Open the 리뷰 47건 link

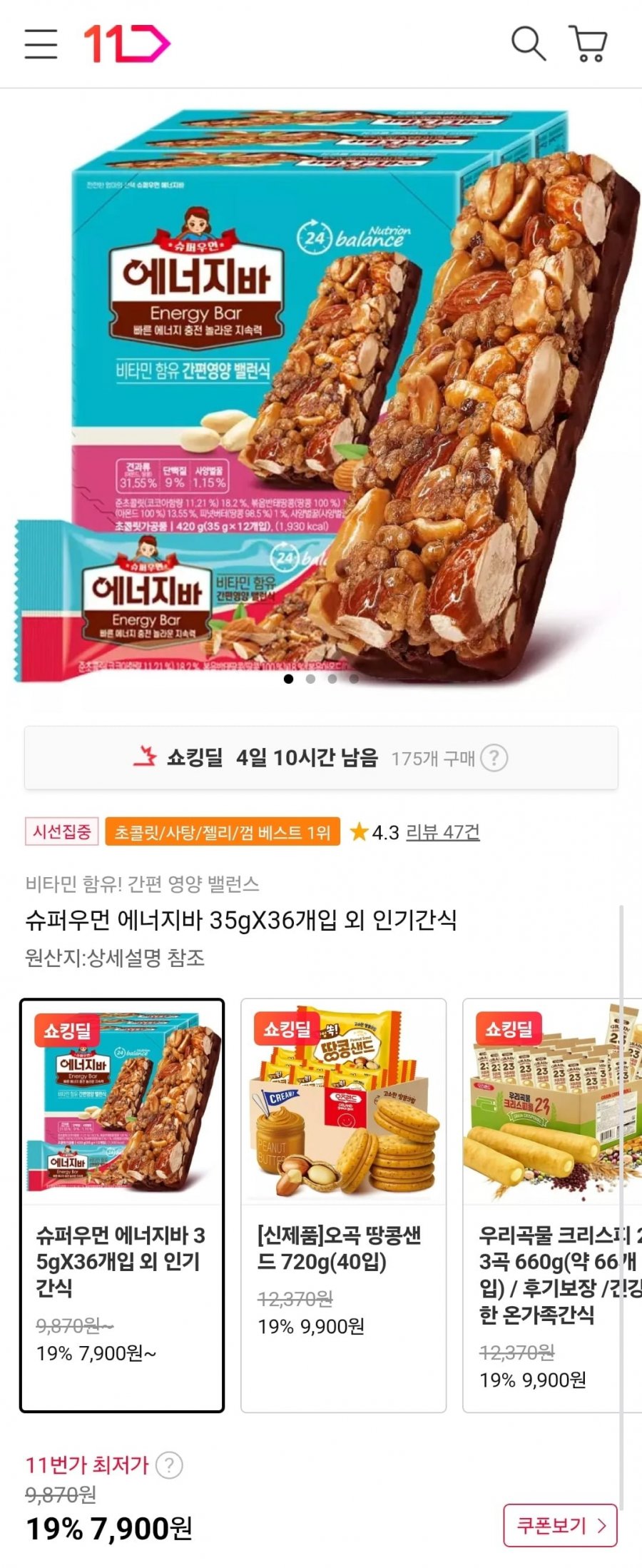(x=442, y=832)
